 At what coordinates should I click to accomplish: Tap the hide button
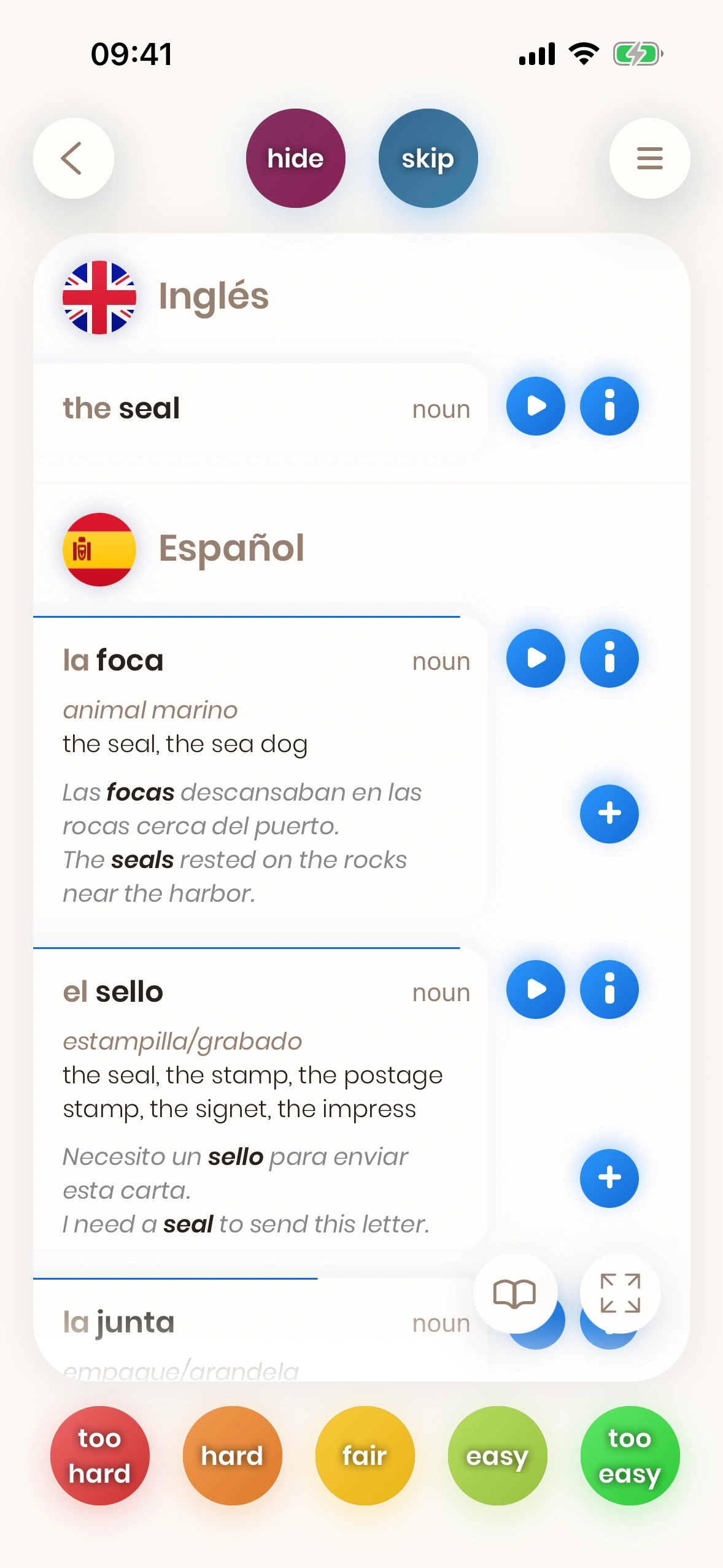point(295,158)
